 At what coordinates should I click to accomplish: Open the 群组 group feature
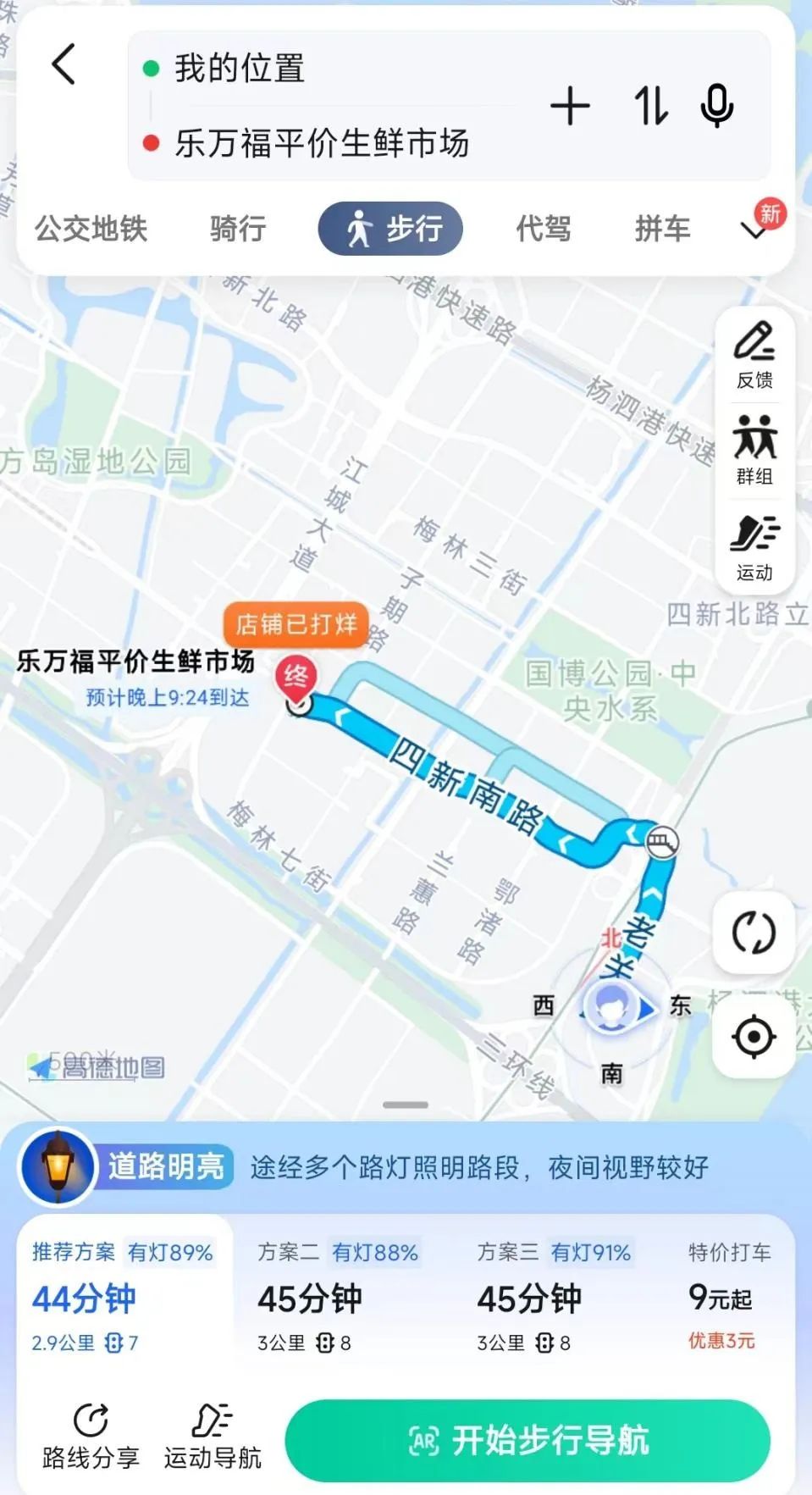pos(754,451)
